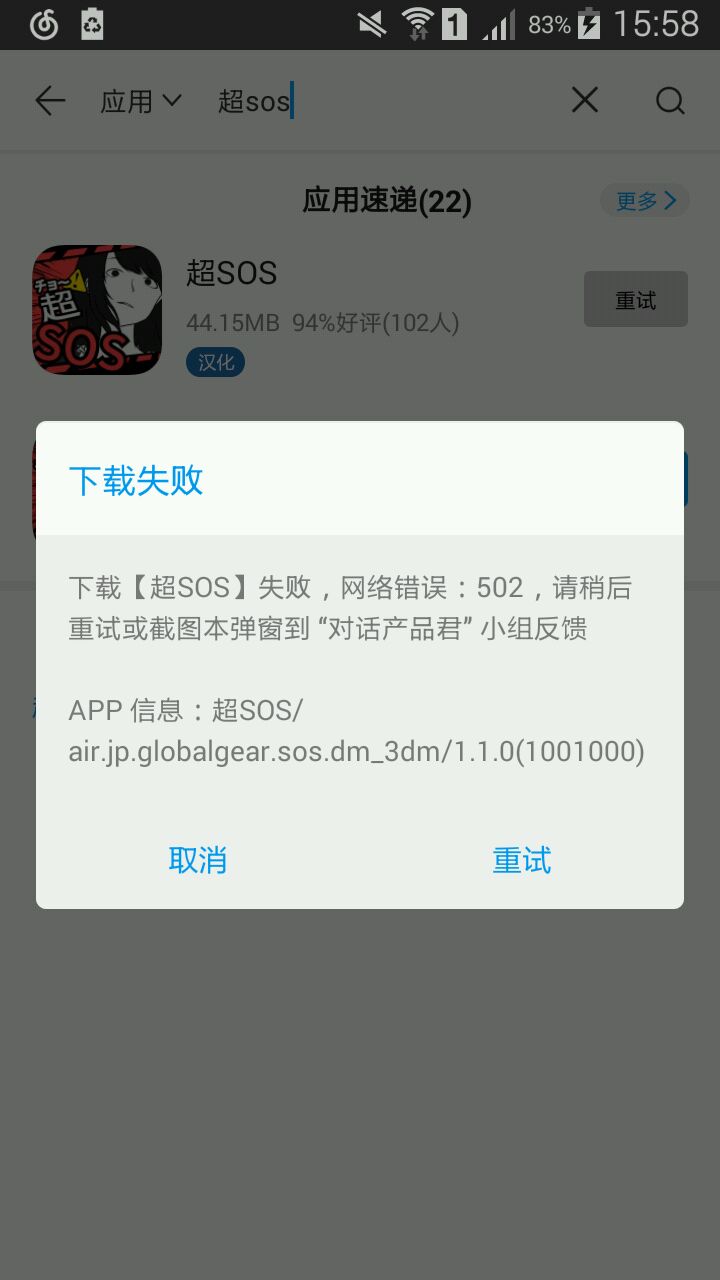The width and height of the screenshot is (720, 1280).
Task: Tap 重试 beside the 超SOS listing
Action: point(635,299)
